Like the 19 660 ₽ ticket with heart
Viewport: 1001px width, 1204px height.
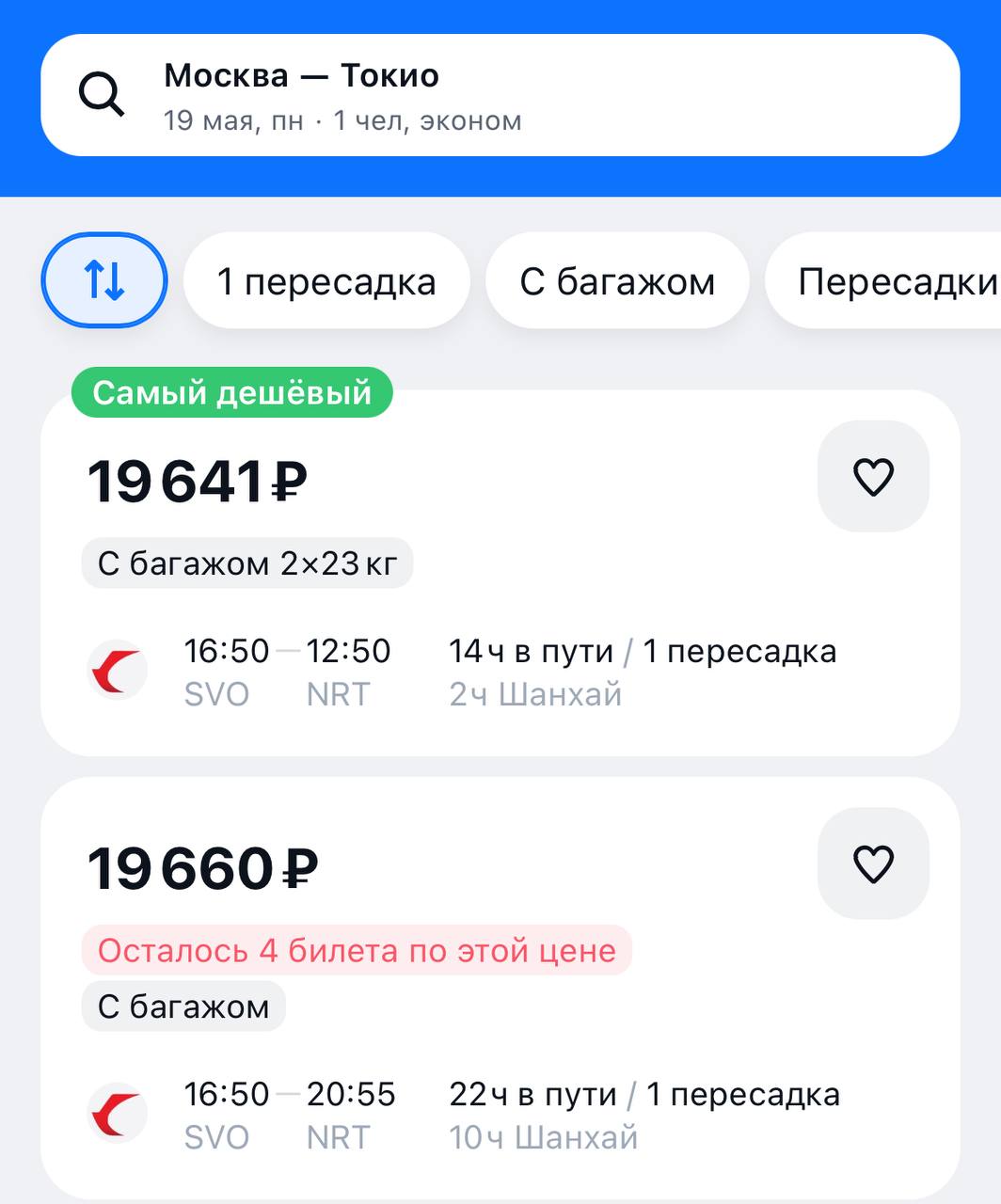872,863
